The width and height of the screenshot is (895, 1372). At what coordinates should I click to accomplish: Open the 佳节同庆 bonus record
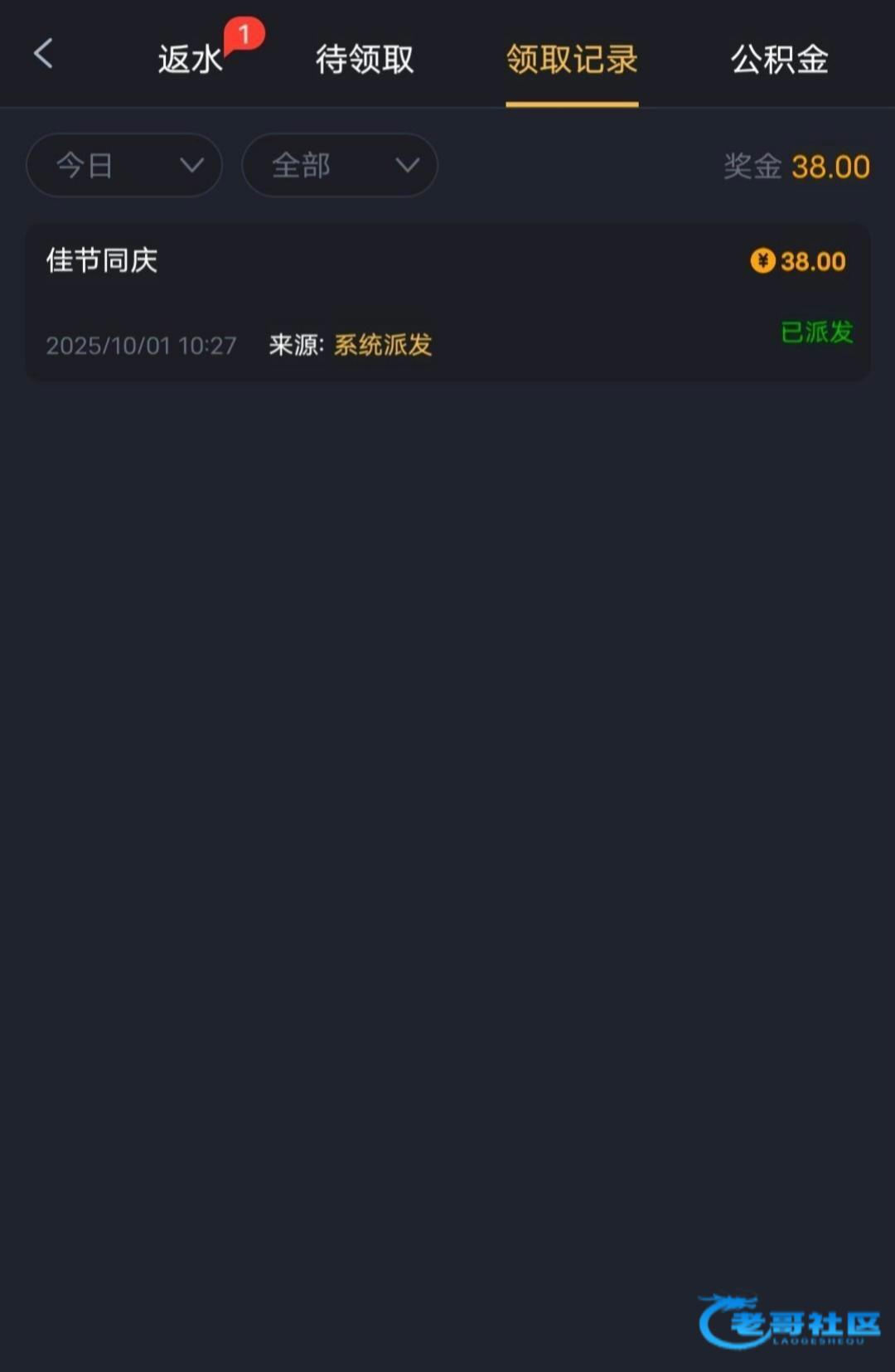[x=447, y=302]
